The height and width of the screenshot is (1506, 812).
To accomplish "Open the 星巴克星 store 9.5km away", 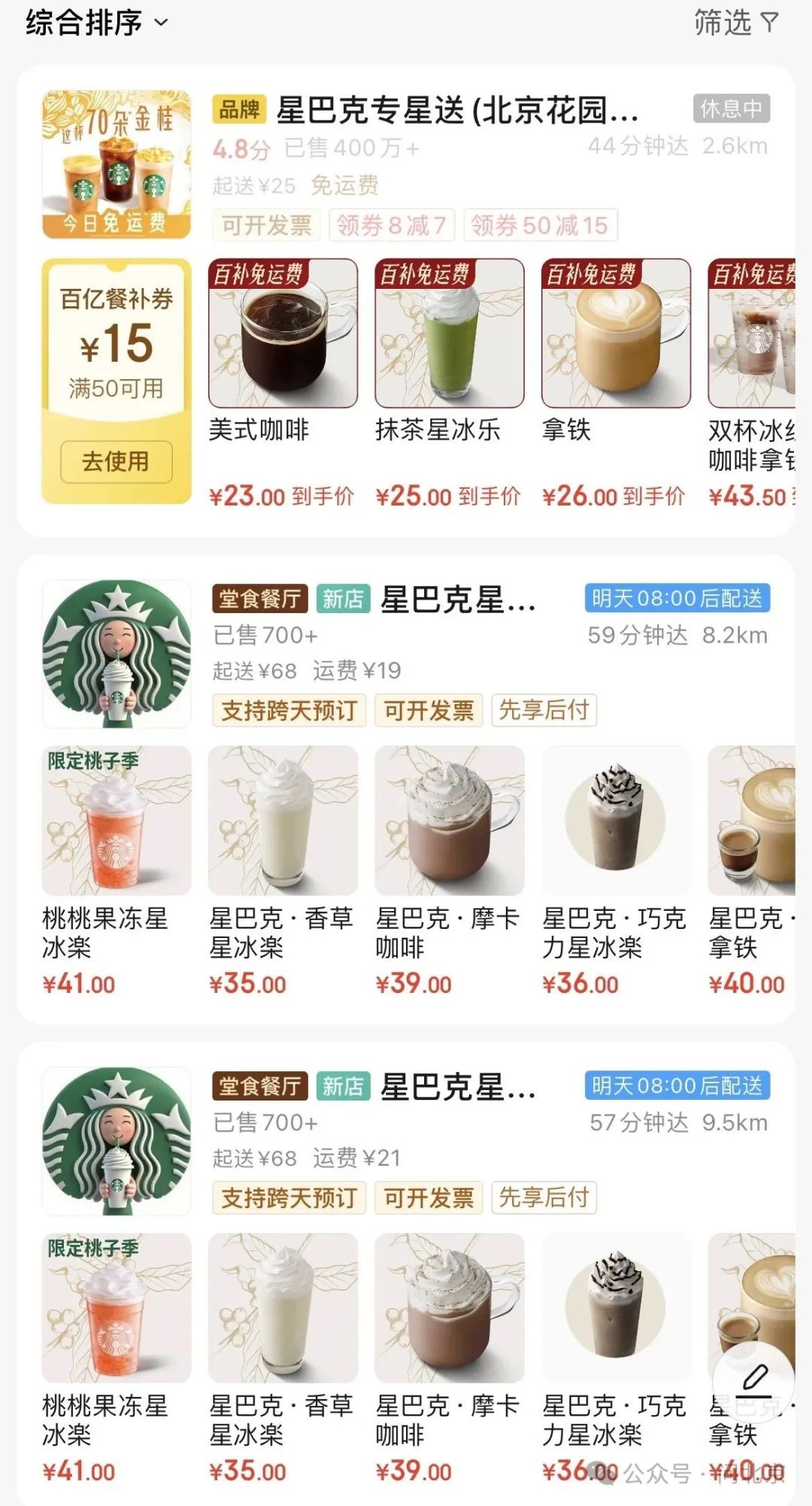I will (457, 1087).
